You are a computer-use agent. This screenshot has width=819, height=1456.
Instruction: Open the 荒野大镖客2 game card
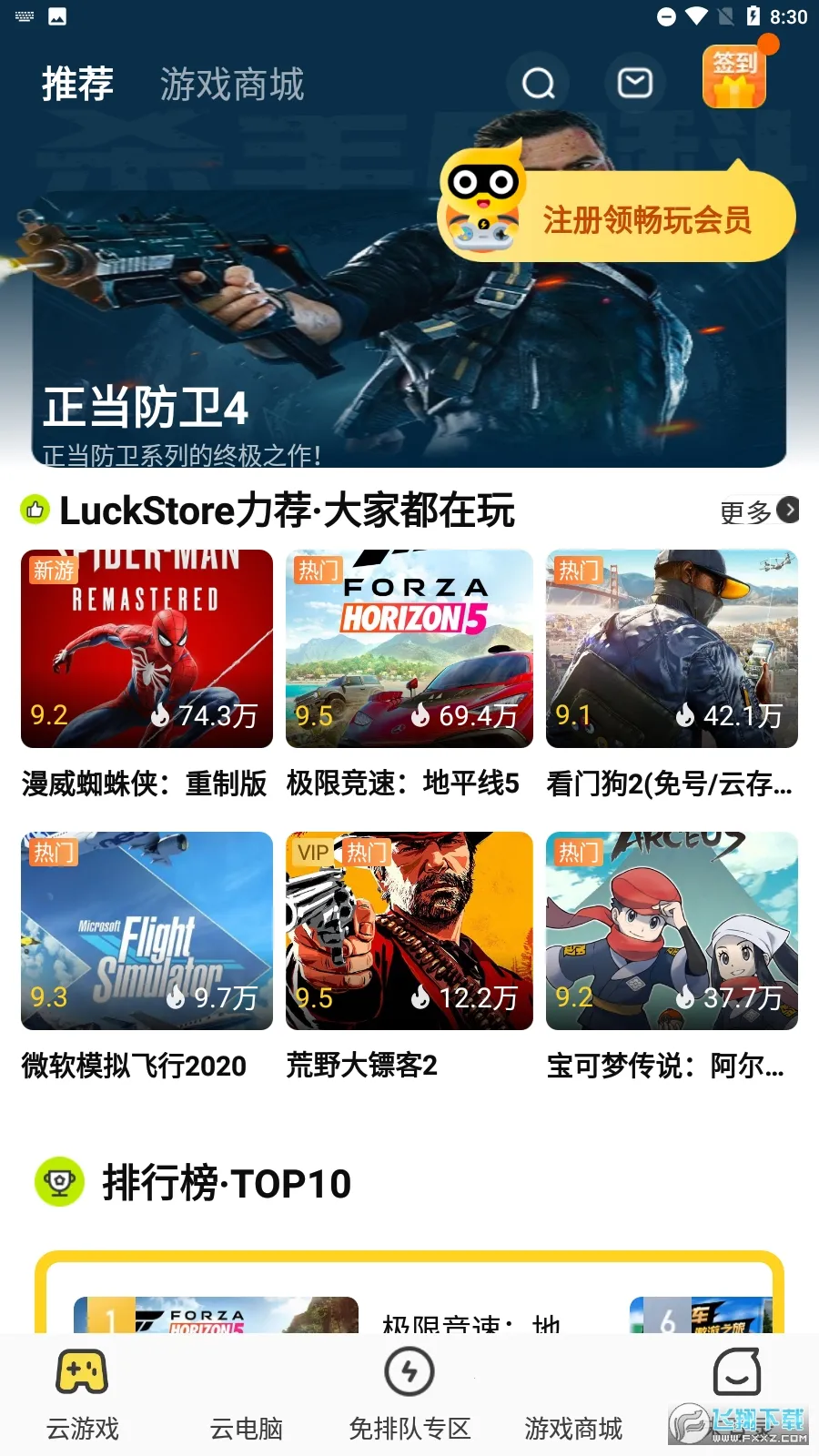pyautogui.click(x=408, y=930)
